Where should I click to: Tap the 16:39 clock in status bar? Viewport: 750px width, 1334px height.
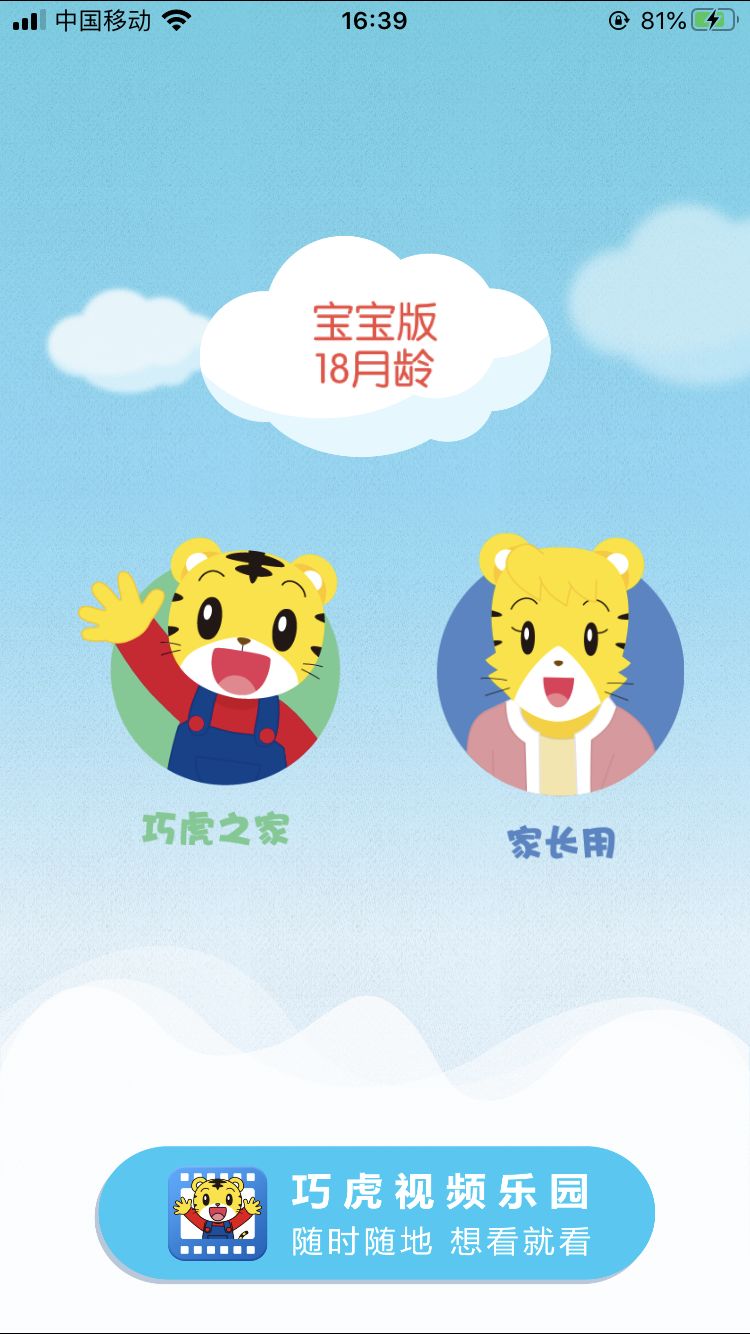[x=375, y=20]
